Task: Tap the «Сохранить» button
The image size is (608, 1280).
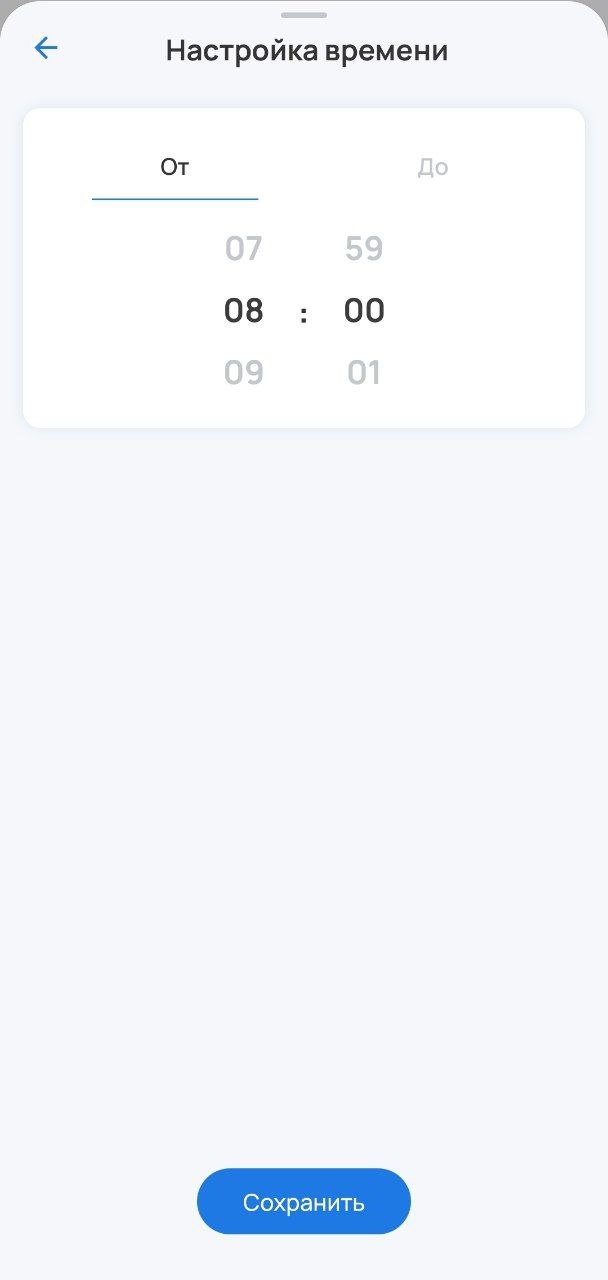Action: [x=304, y=1201]
